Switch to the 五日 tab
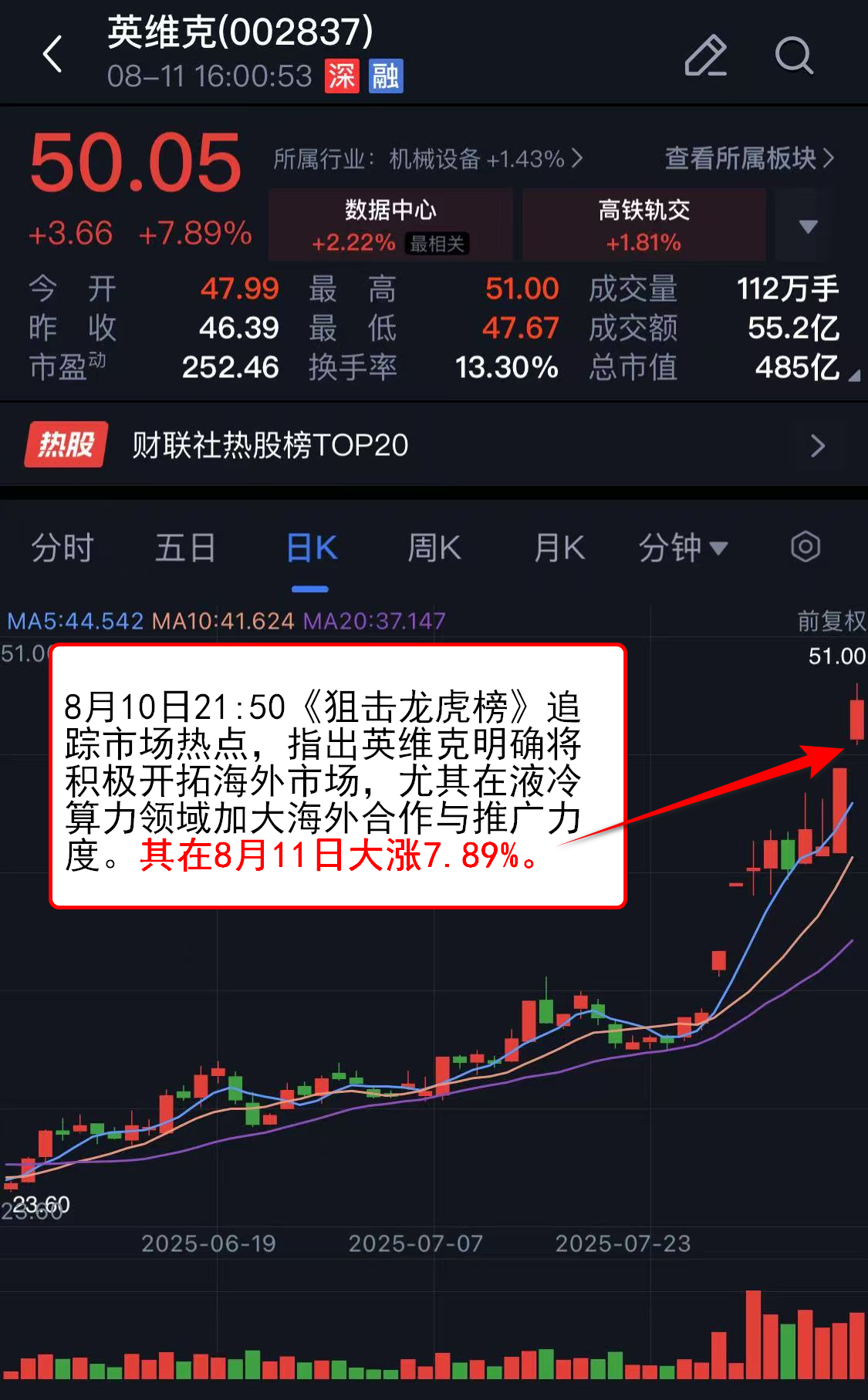Image resolution: width=868 pixels, height=1400 pixels. coord(185,548)
